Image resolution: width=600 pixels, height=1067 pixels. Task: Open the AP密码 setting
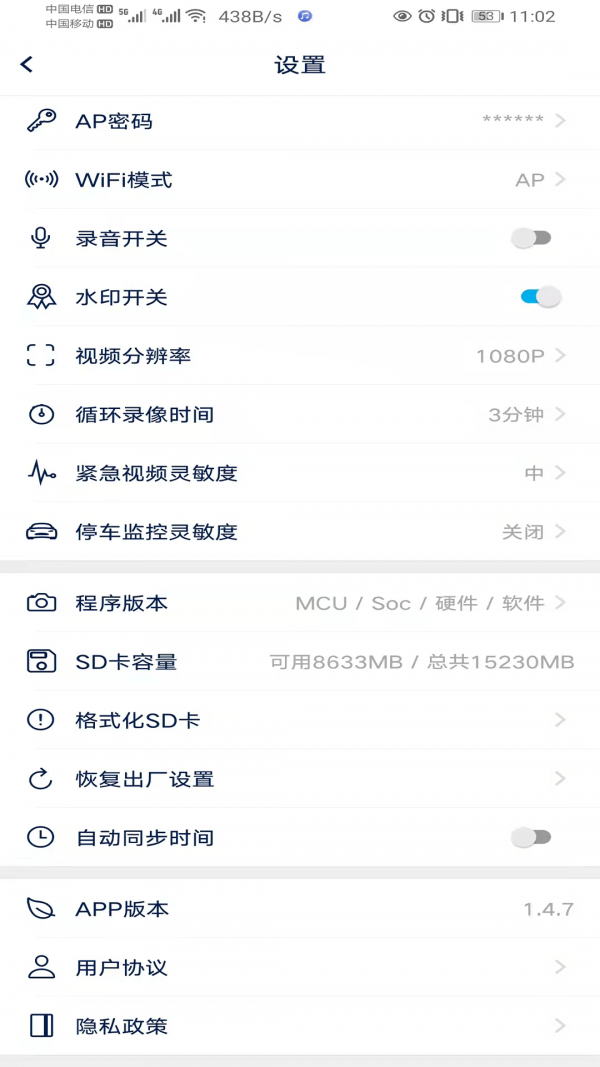pyautogui.click(x=300, y=122)
